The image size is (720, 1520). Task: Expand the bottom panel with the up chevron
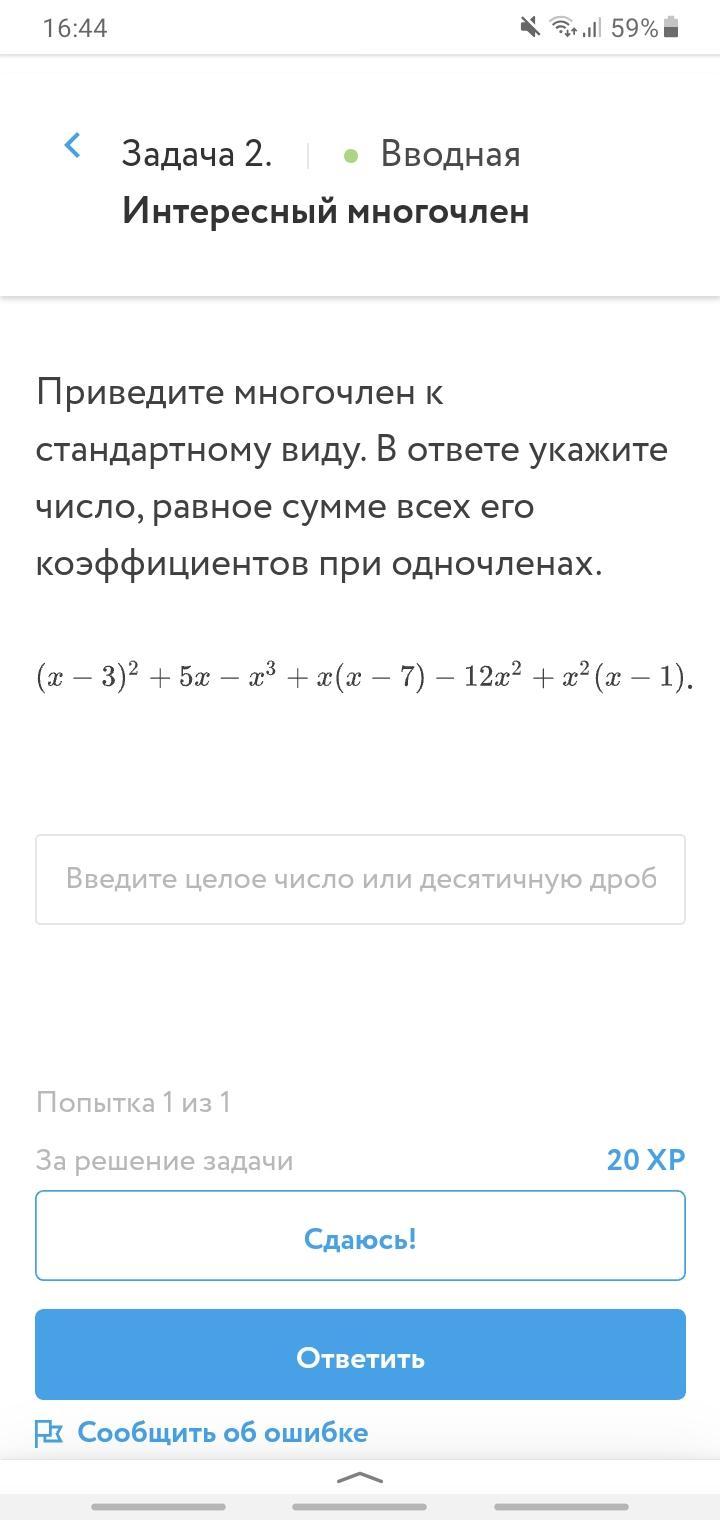(360, 1478)
